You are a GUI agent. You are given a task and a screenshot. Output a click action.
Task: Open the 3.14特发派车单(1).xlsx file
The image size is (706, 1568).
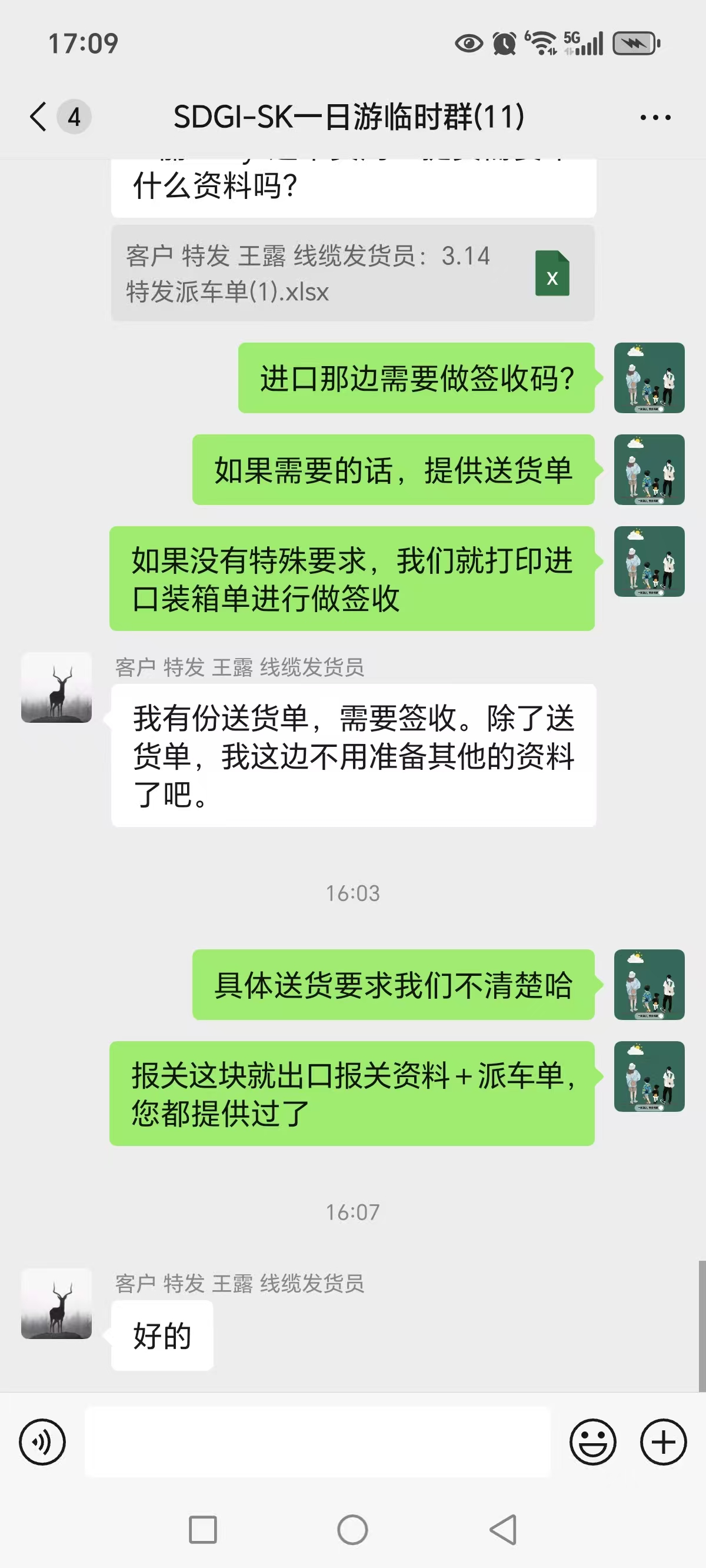coord(352,273)
